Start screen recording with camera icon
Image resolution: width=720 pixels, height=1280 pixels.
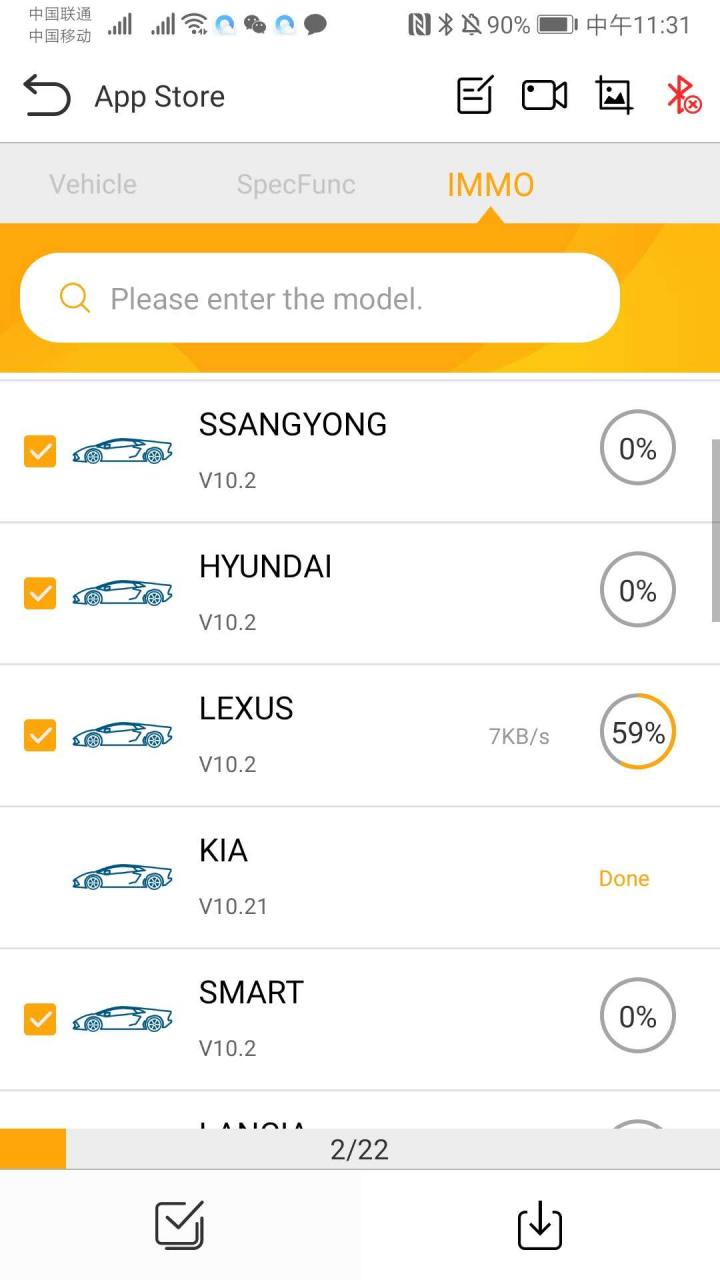pyautogui.click(x=545, y=96)
